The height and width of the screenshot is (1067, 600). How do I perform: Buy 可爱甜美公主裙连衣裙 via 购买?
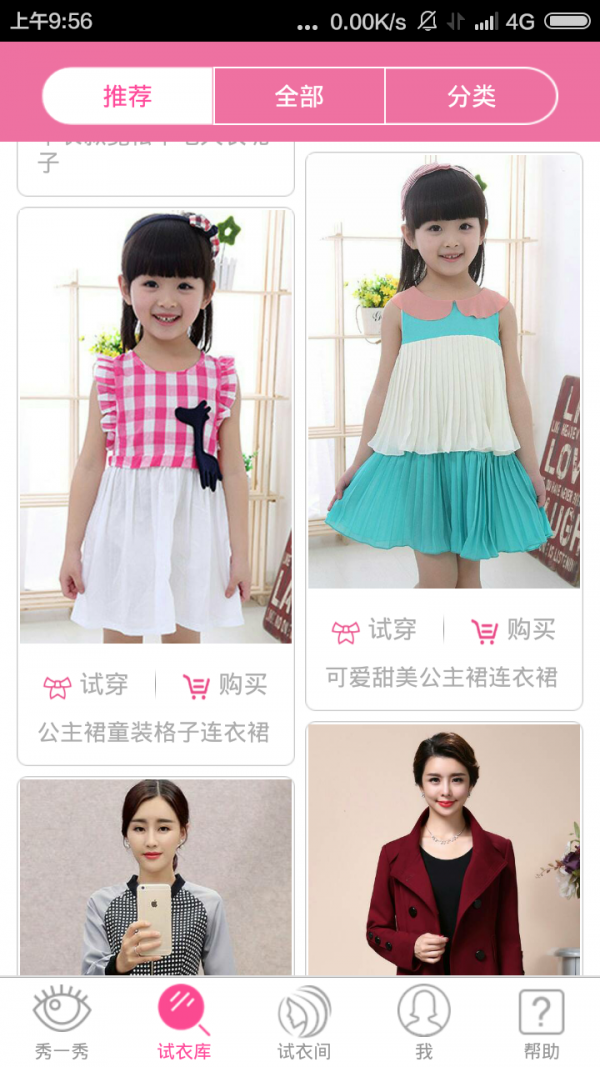coord(513,630)
